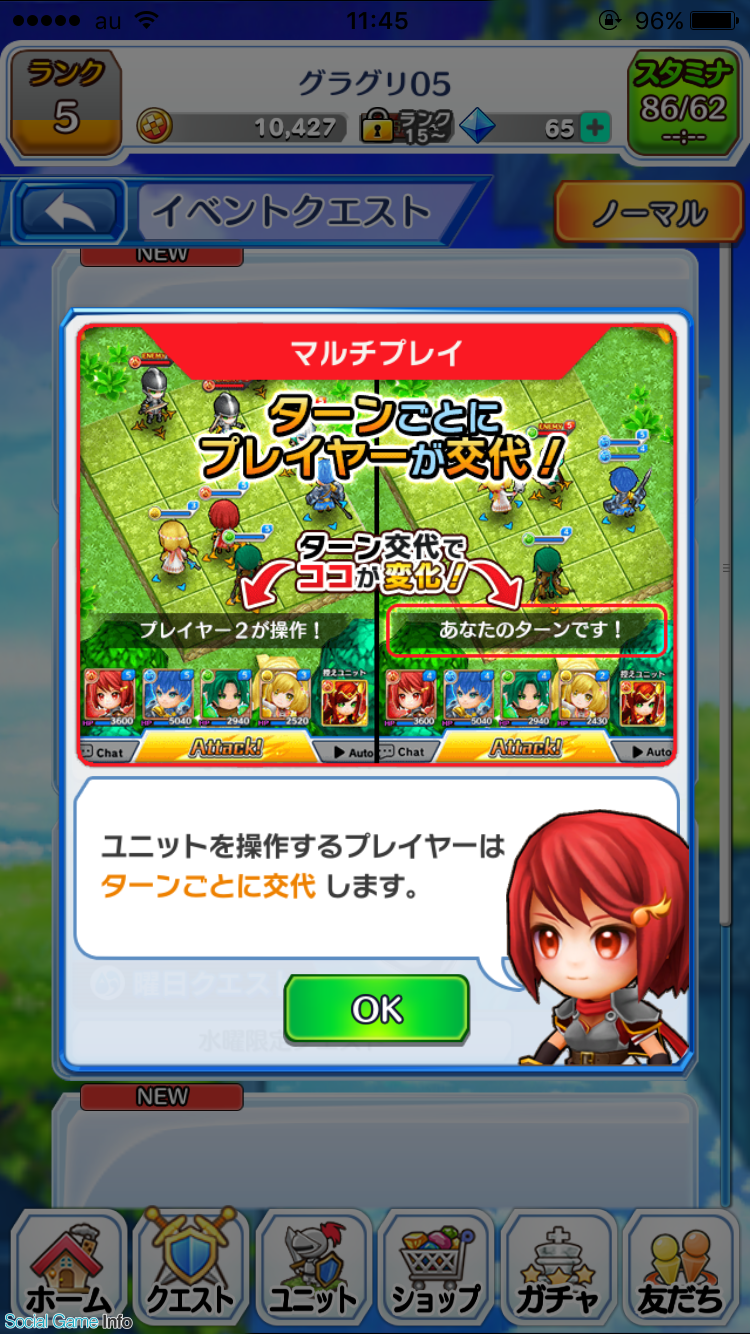Tap the ノーマル difficulty button
This screenshot has width=750, height=1334.
(x=649, y=213)
